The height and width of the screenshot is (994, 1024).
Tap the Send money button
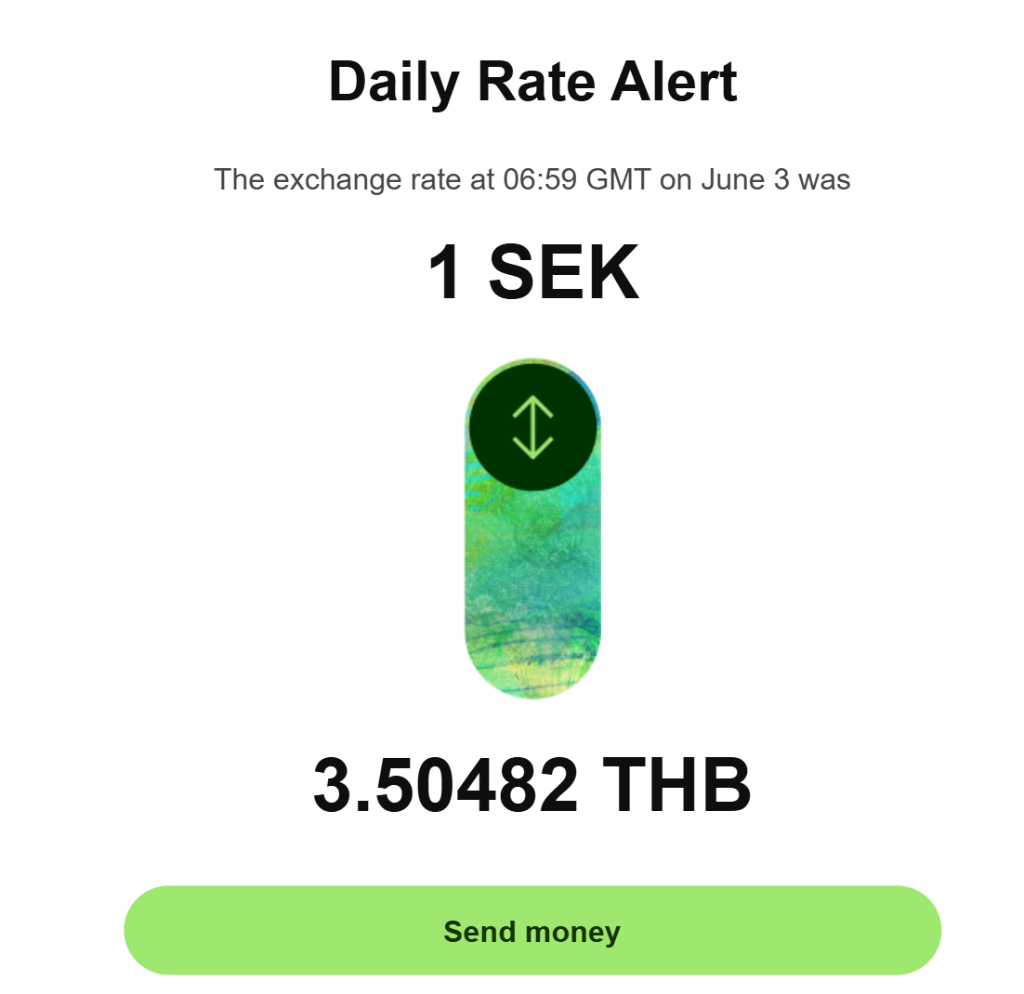[x=532, y=931]
